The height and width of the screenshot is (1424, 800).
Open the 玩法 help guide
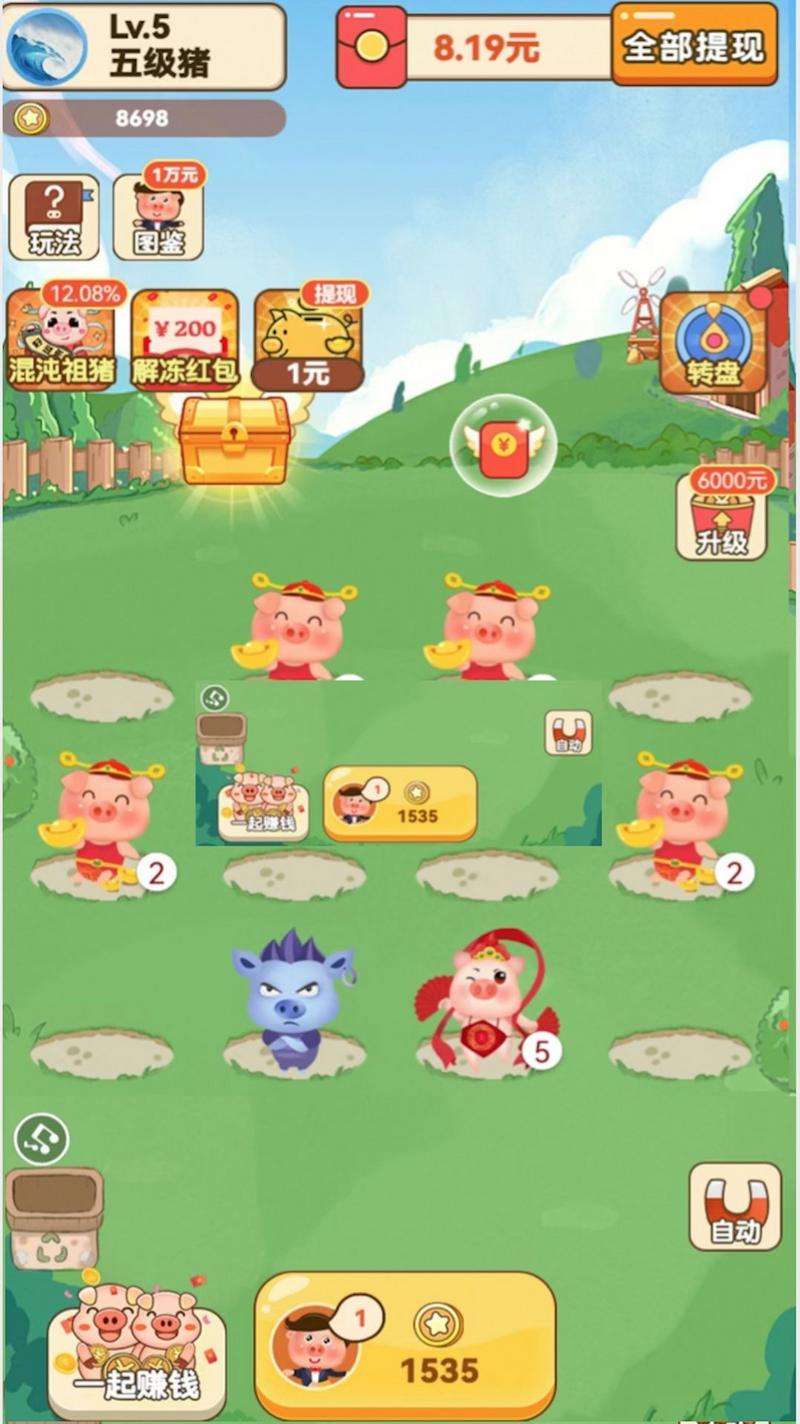[x=54, y=217]
